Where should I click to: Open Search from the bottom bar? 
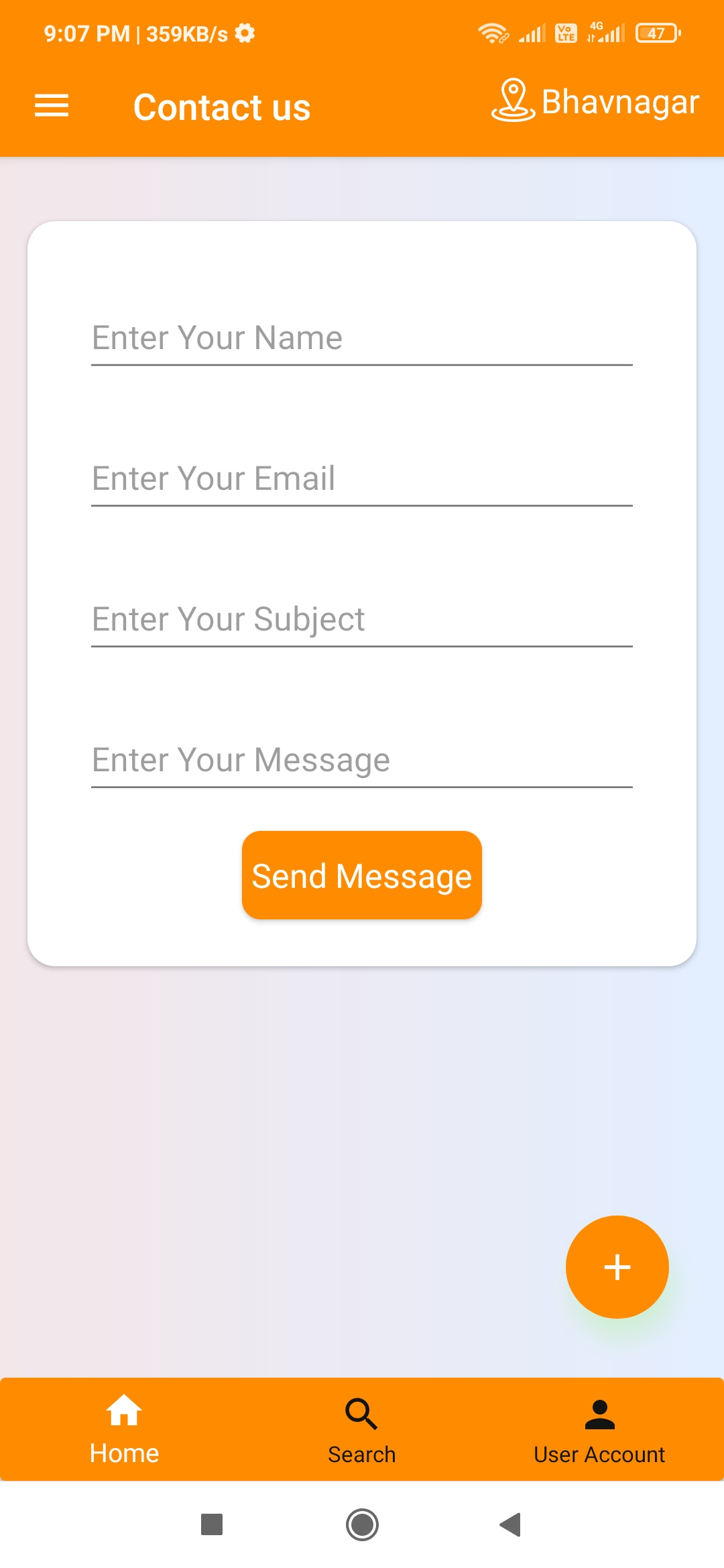pyautogui.click(x=361, y=1414)
